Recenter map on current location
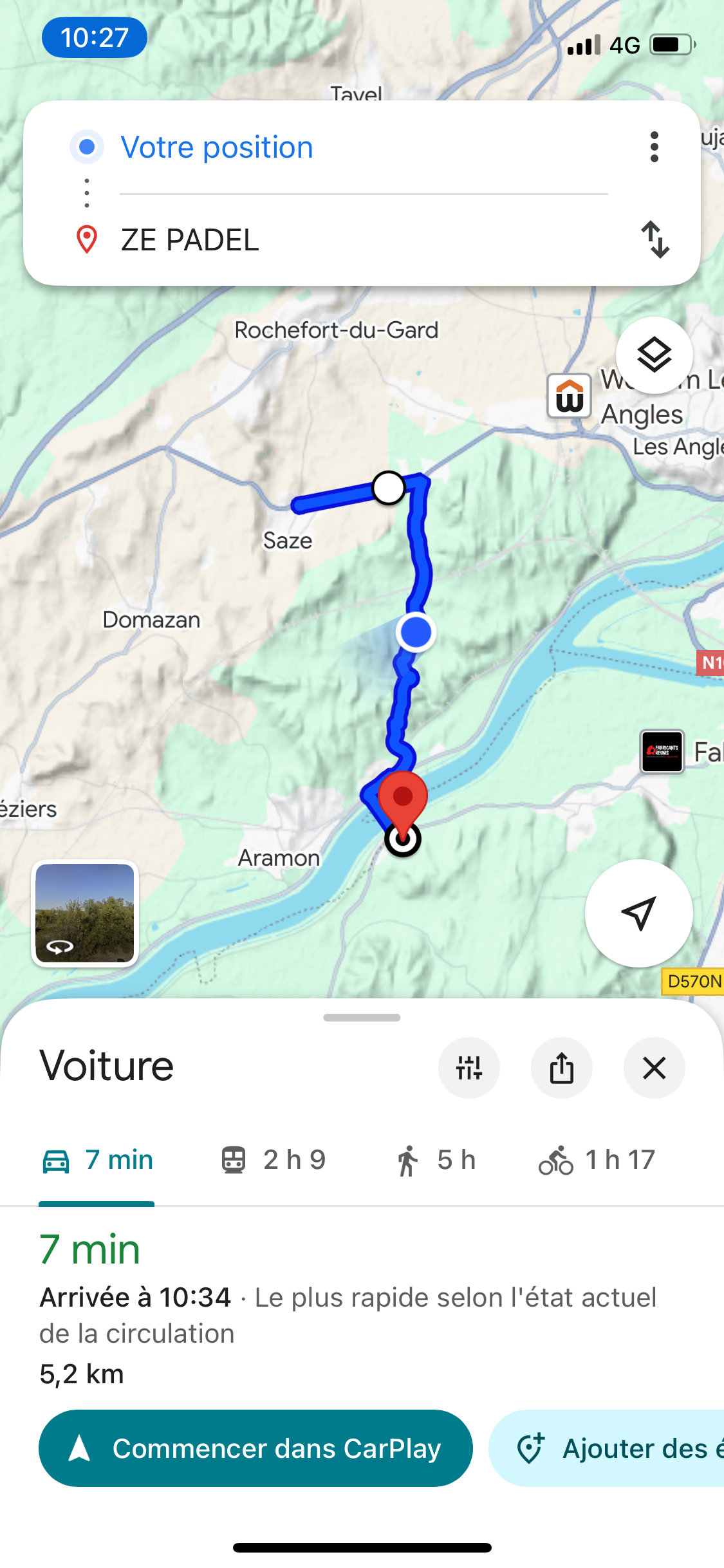 638,913
